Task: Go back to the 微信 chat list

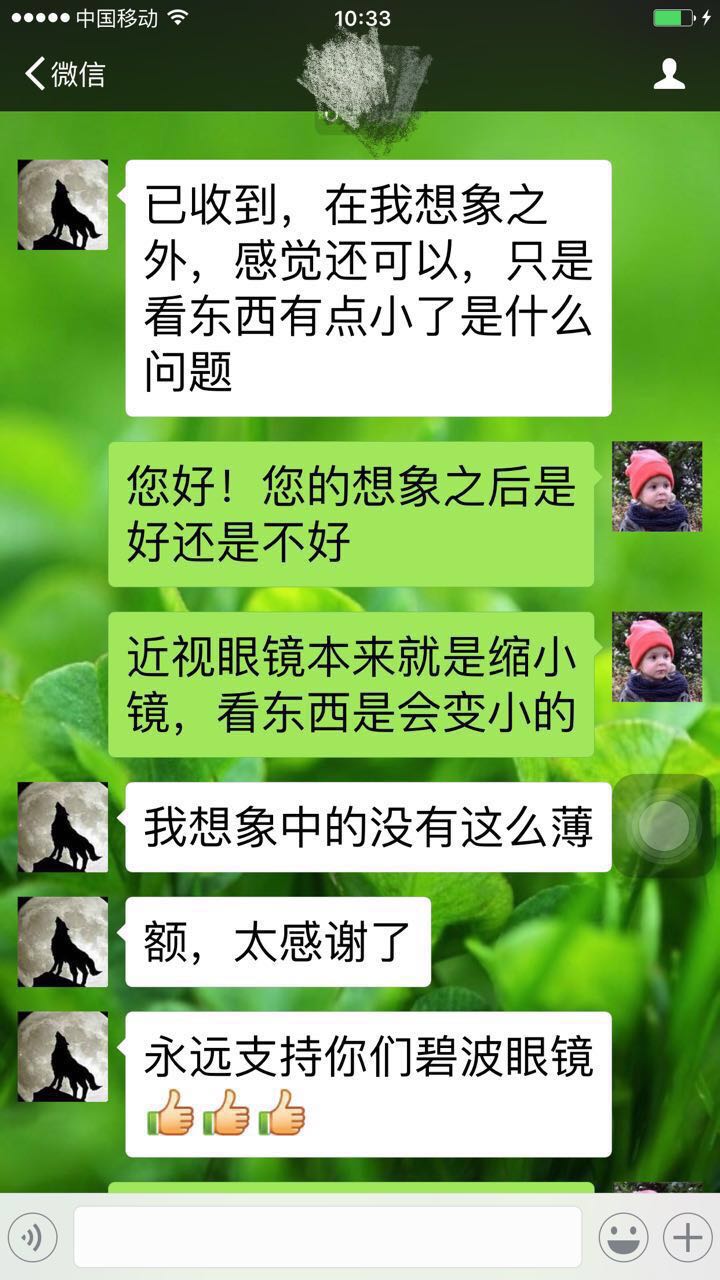Action: pos(65,74)
